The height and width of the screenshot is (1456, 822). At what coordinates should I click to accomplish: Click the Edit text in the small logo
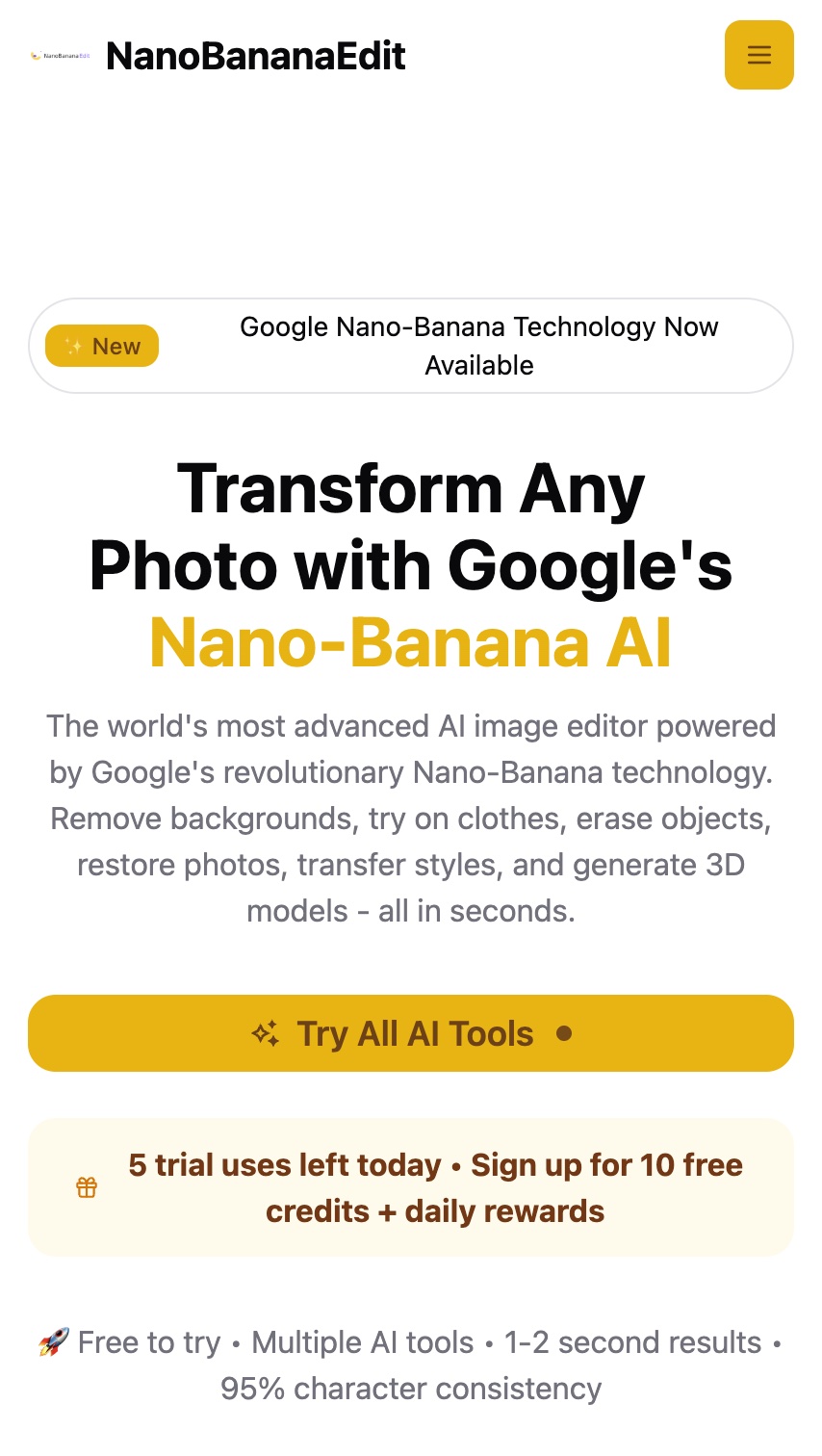point(85,56)
